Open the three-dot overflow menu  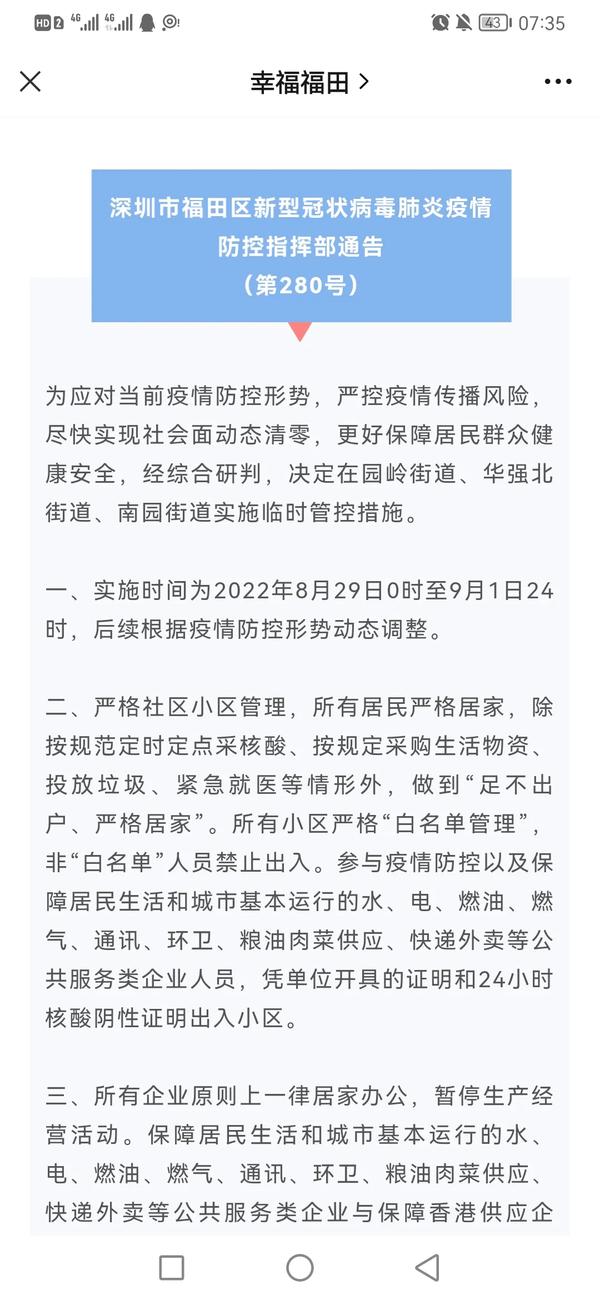558,82
